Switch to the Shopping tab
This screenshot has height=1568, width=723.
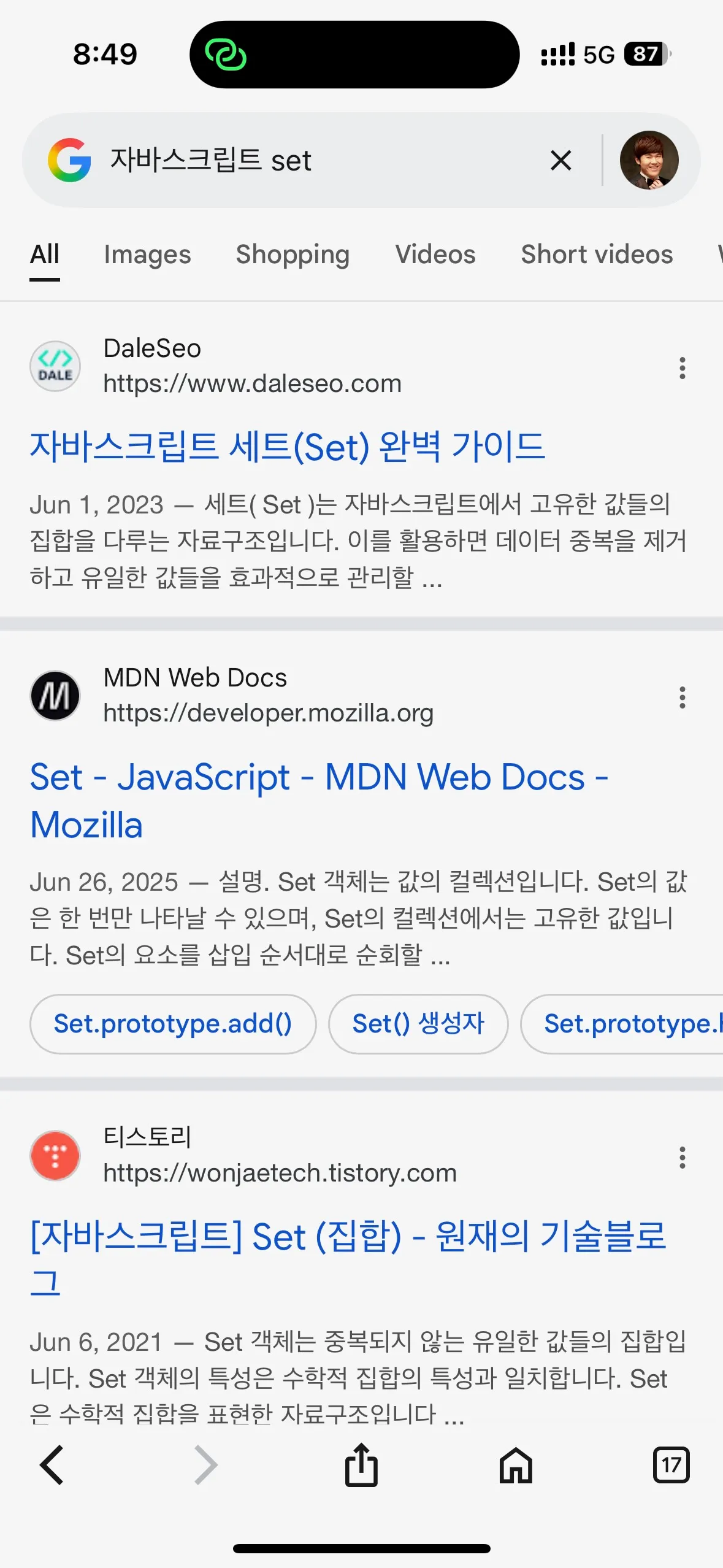293,255
